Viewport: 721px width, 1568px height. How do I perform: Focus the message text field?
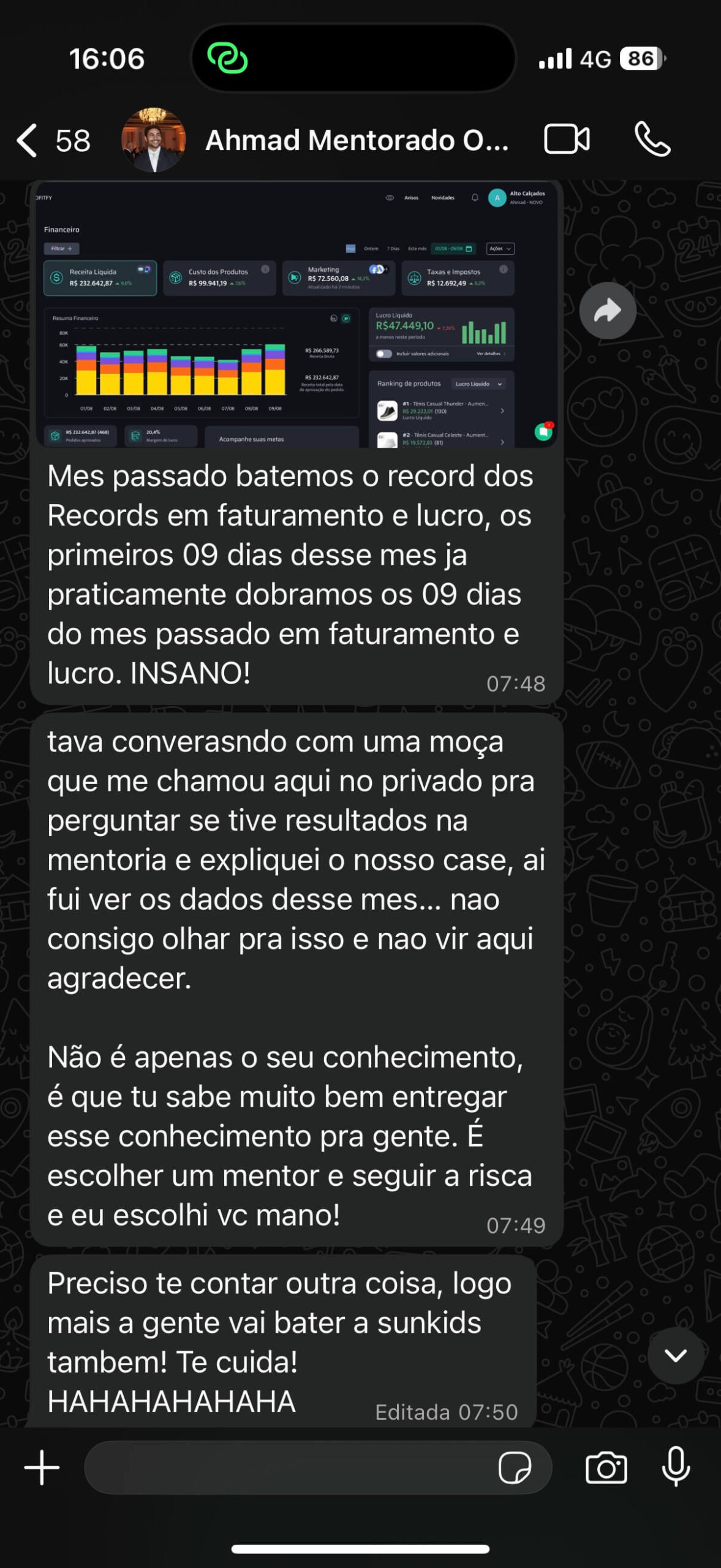click(x=288, y=1467)
